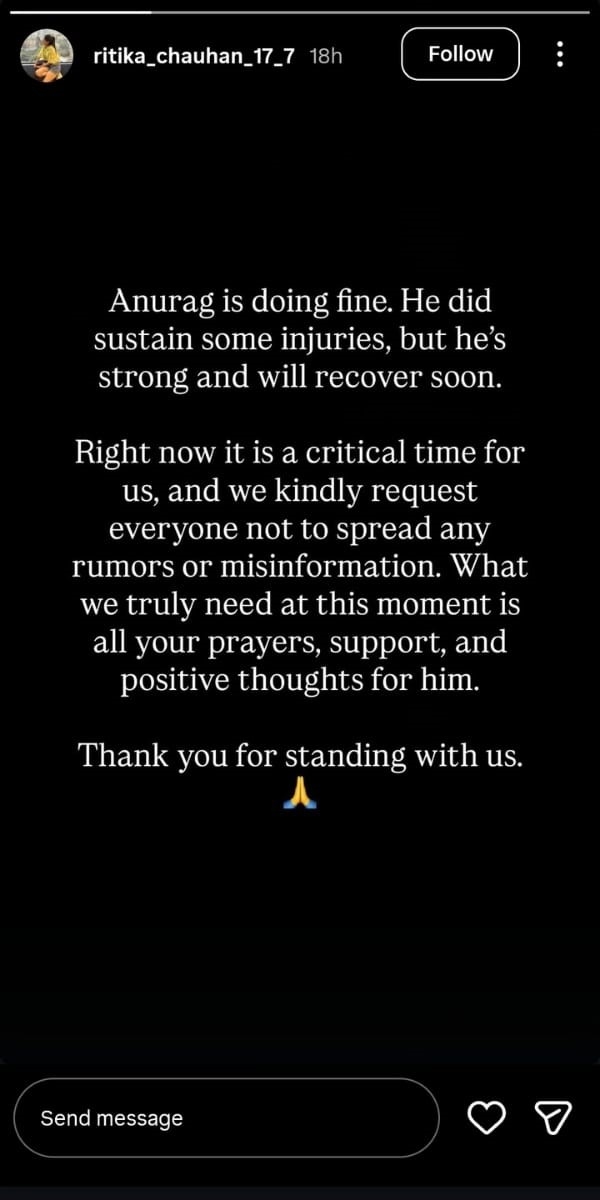Like this story with the heart

click(487, 1117)
